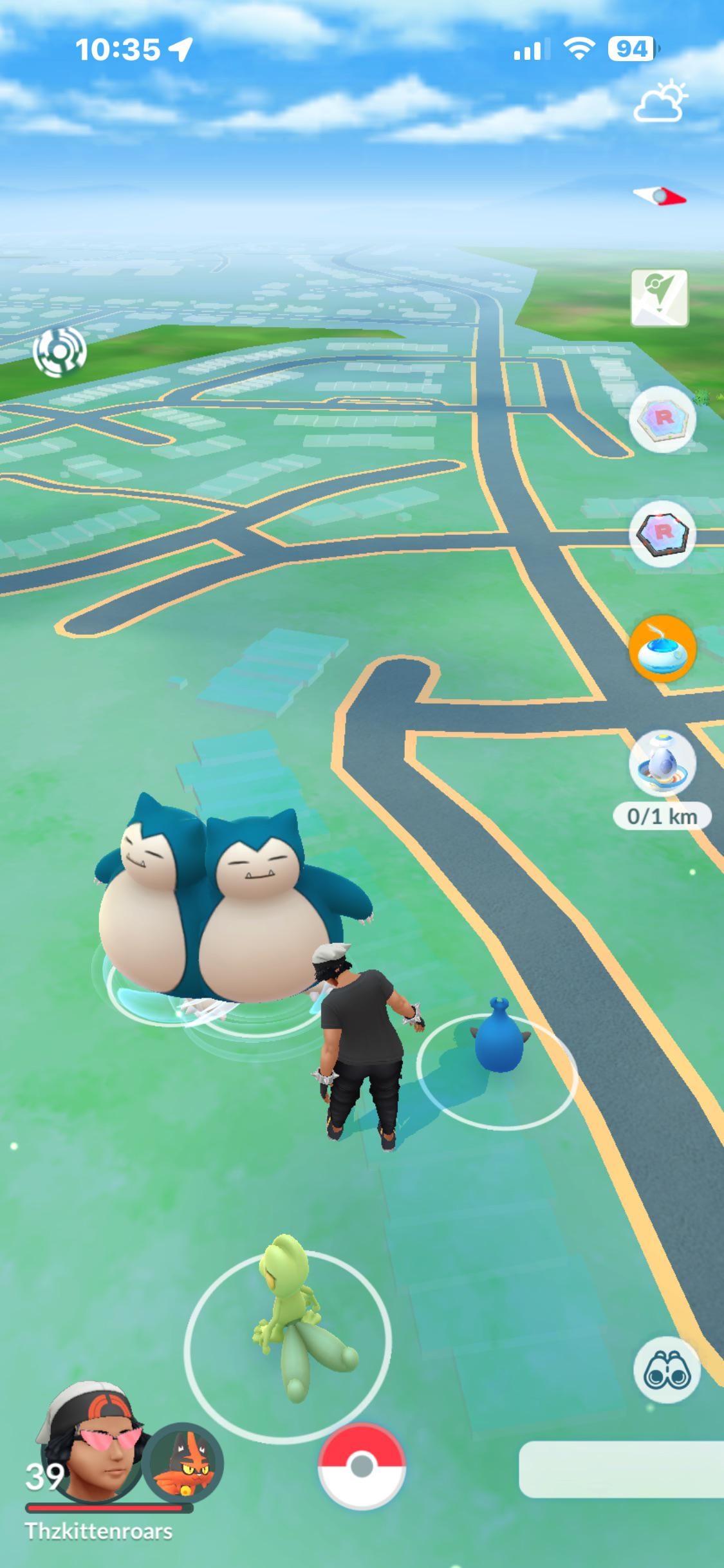724x1568 pixels.
Task: Open the assembled Rocket Radar
Action: (x=662, y=422)
